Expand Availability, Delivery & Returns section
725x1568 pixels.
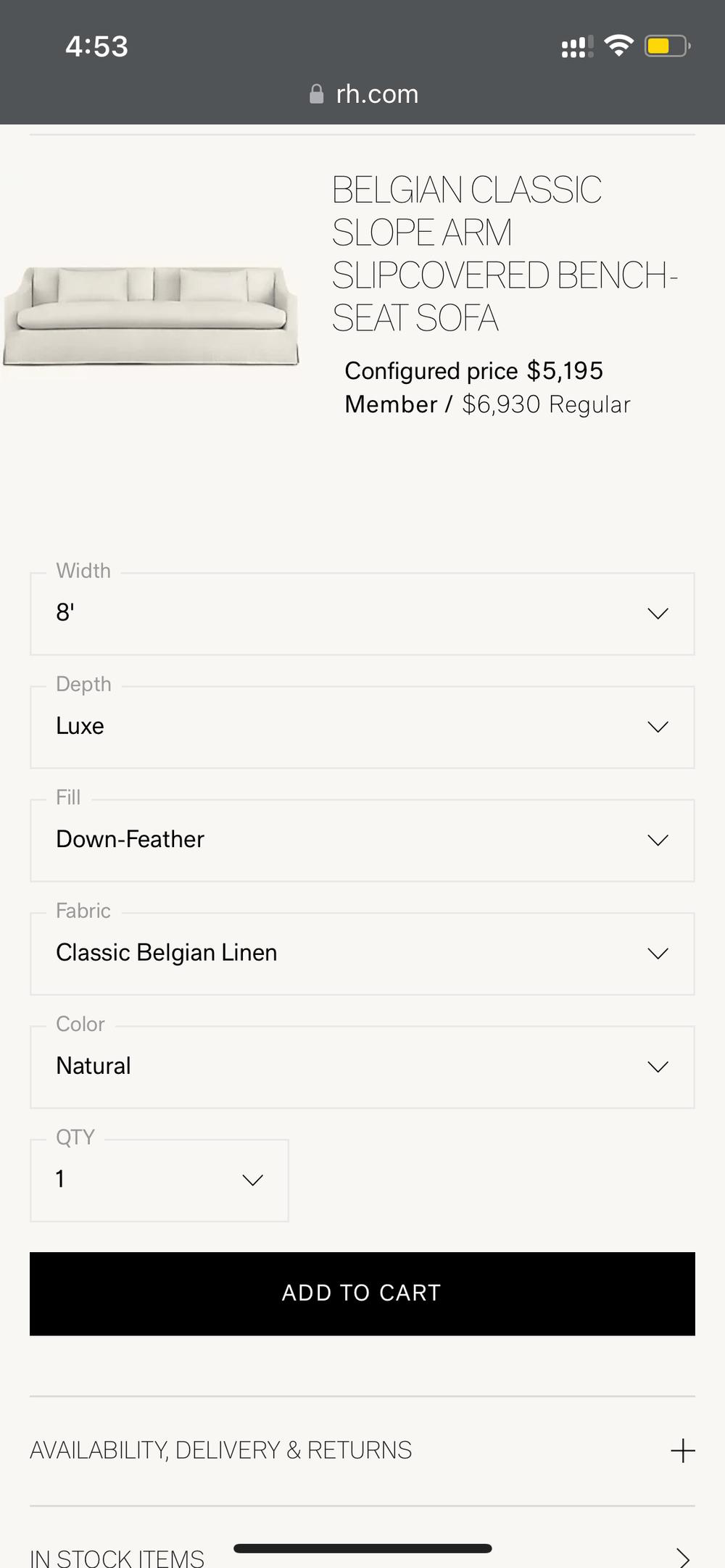pos(362,1451)
